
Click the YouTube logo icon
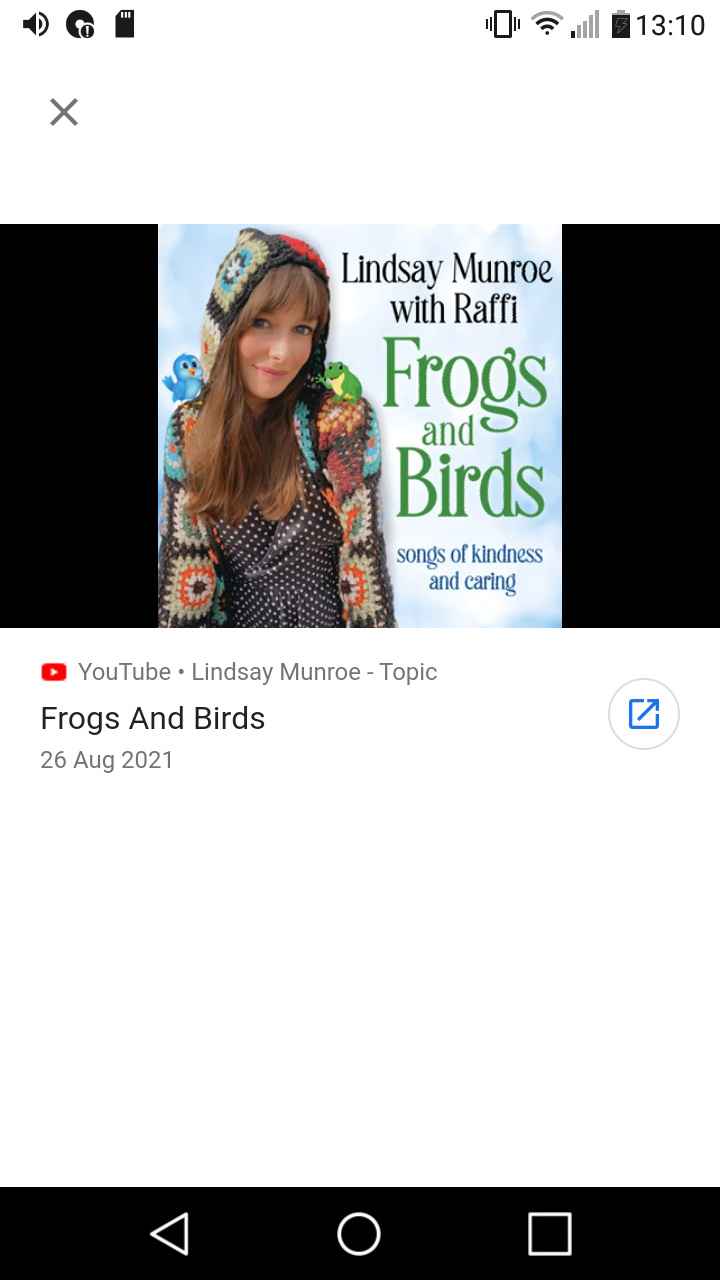[x=54, y=672]
